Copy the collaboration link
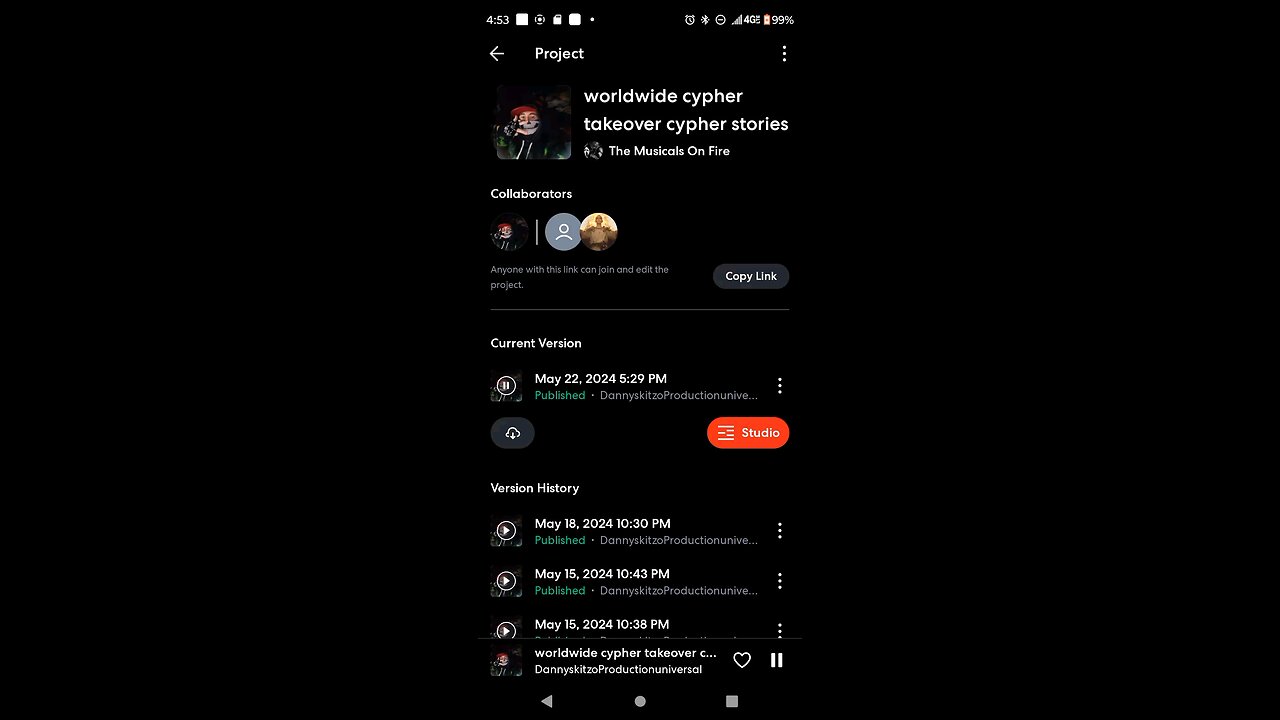 click(751, 276)
